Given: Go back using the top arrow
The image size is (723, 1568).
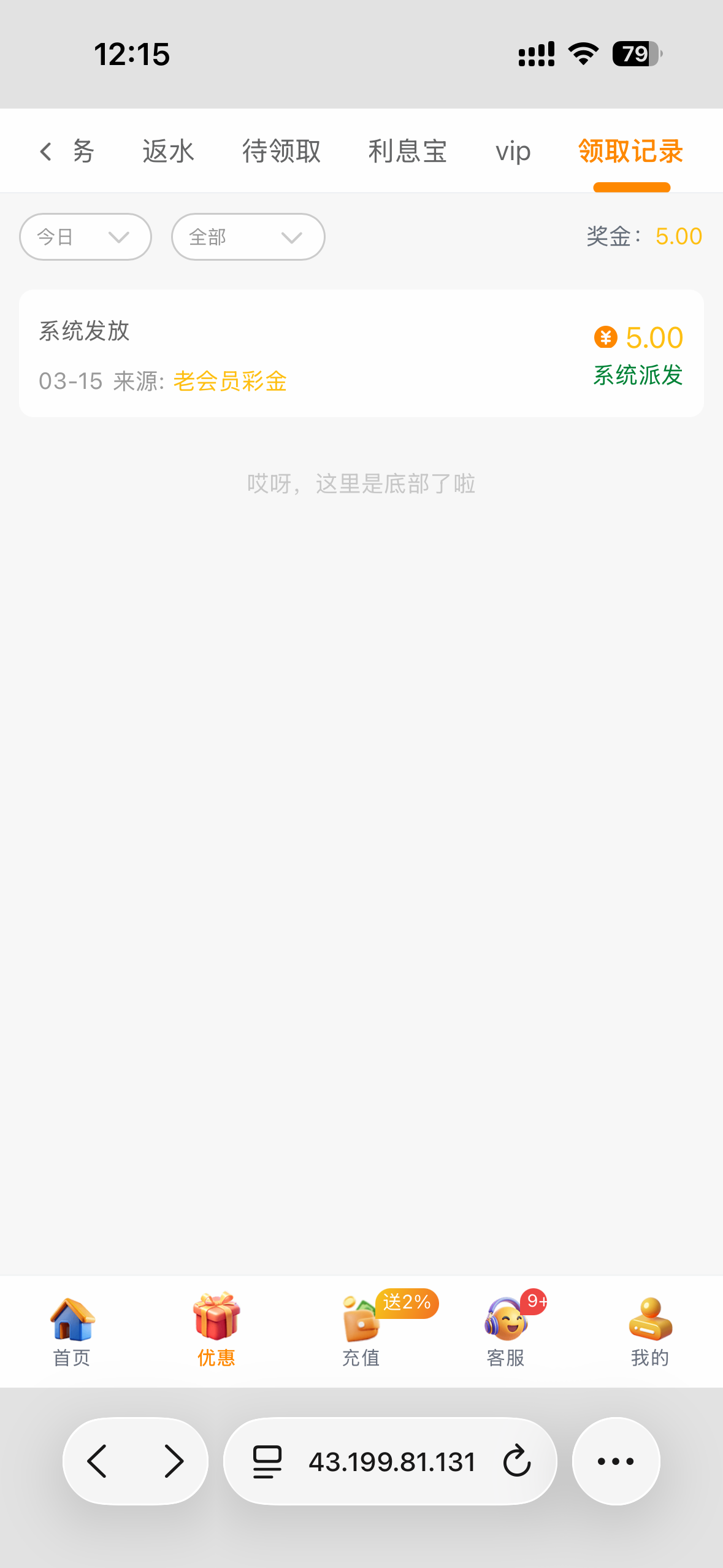Looking at the screenshot, I should click(x=45, y=152).
